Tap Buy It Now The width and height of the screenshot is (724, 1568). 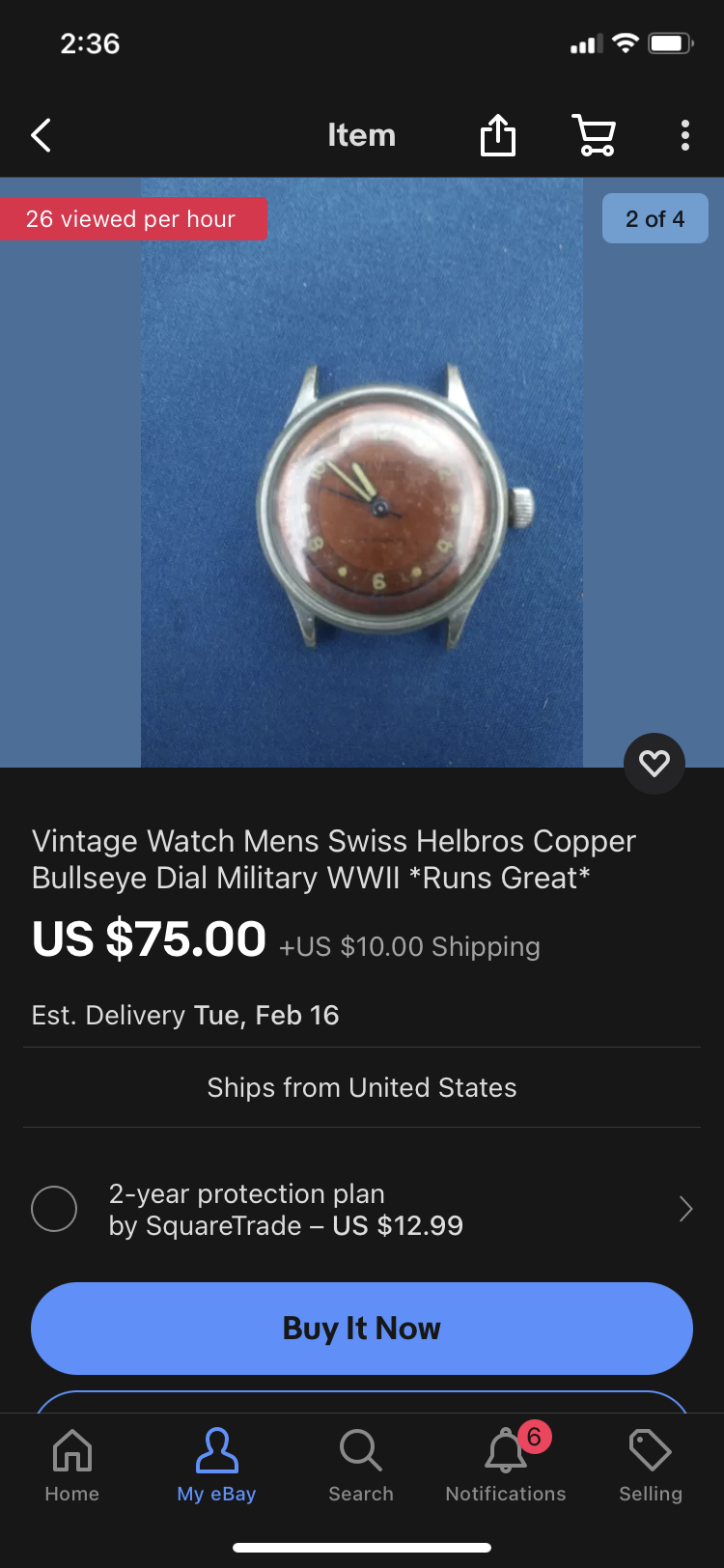tap(362, 1329)
